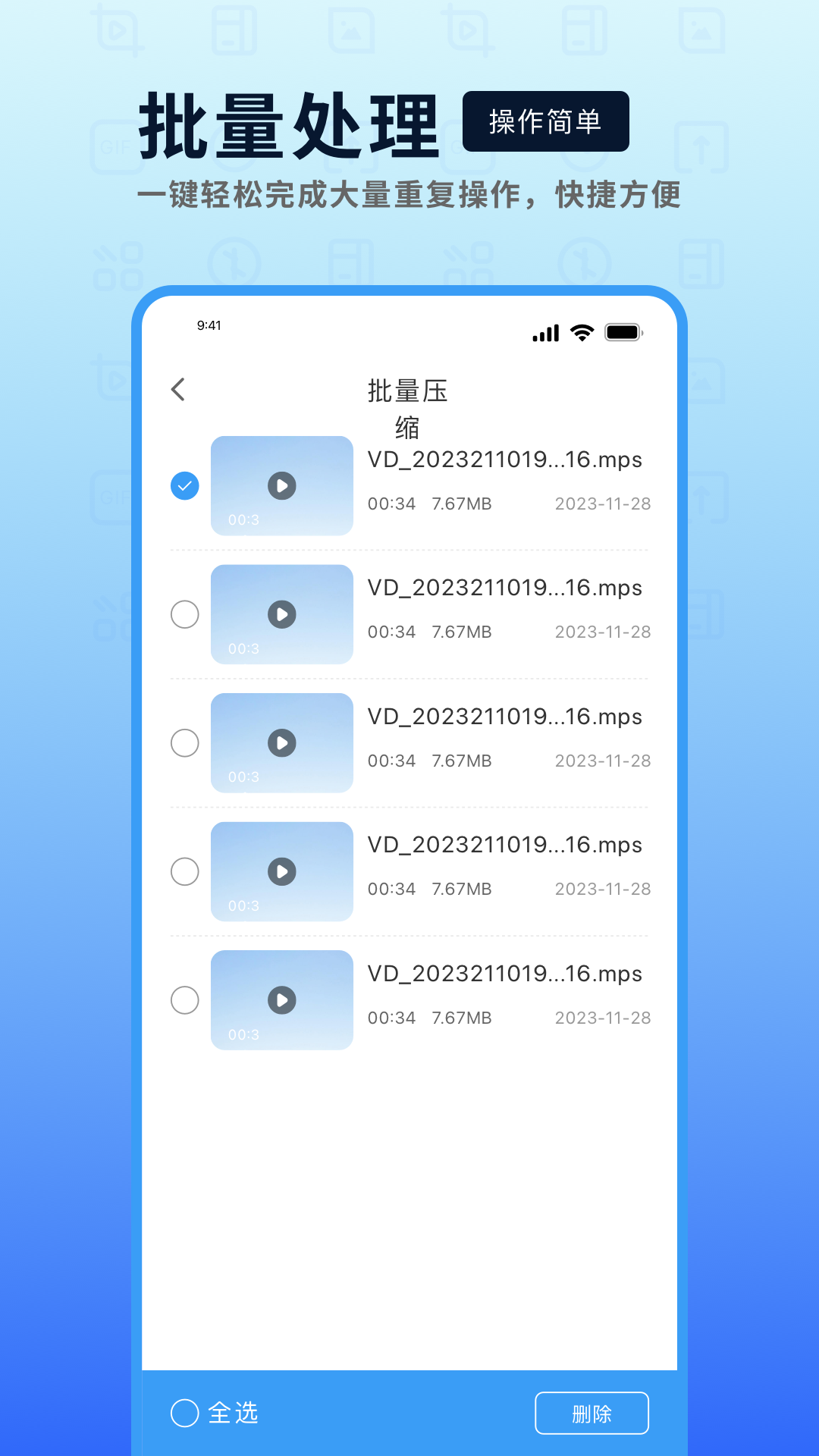The image size is (819, 1456).
Task: Tap the play icon on the second video
Action: pyautogui.click(x=281, y=615)
